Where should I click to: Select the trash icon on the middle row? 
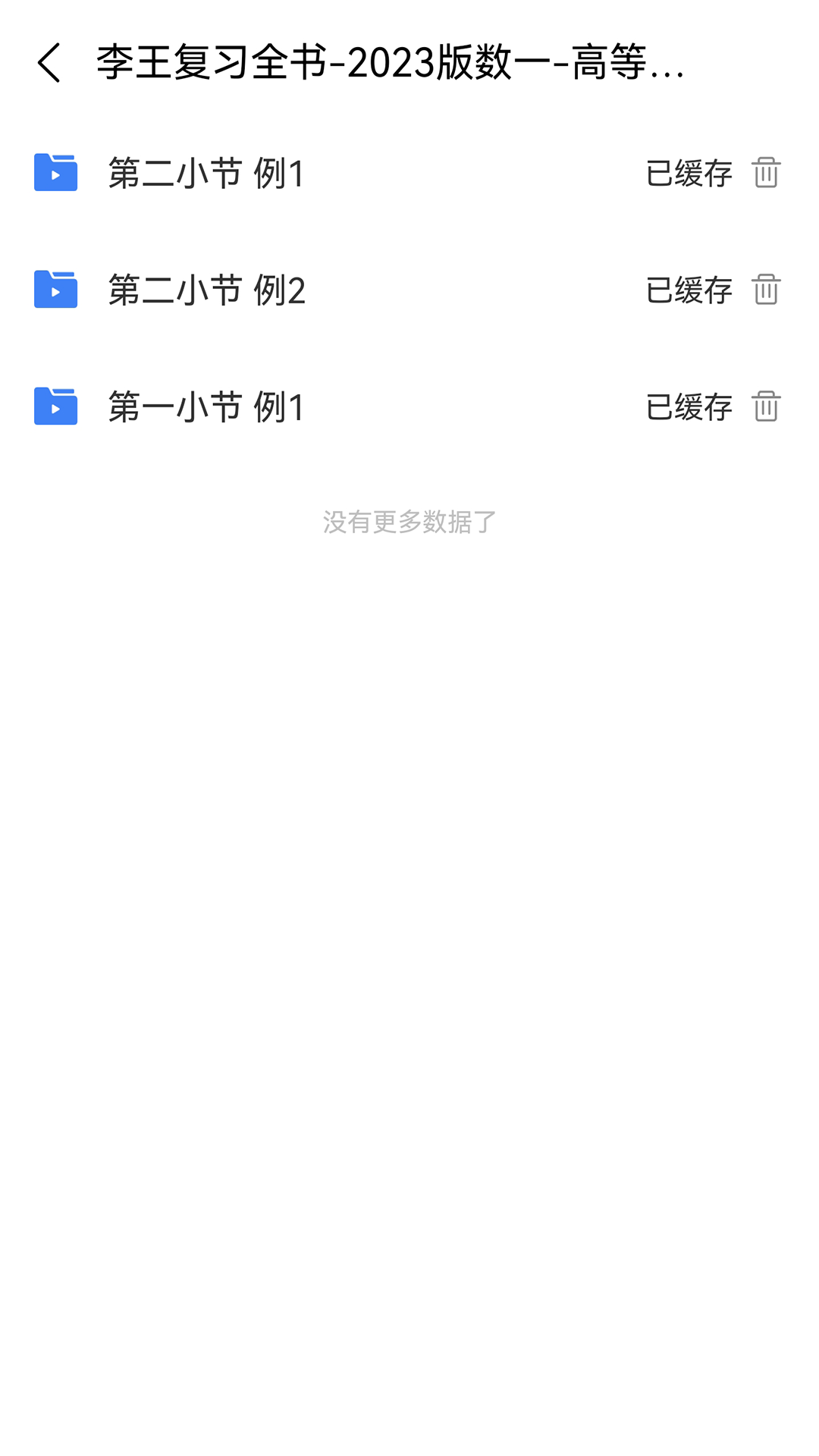tap(767, 290)
